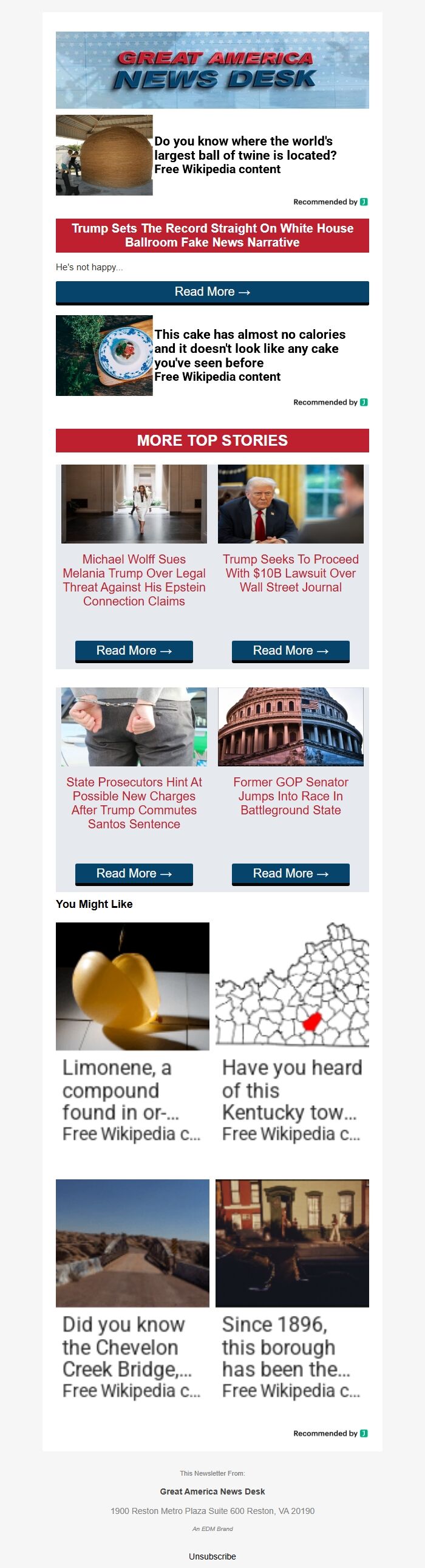Open the Former GOP Senator race headline
The width and height of the screenshot is (425, 1568).
(x=290, y=796)
